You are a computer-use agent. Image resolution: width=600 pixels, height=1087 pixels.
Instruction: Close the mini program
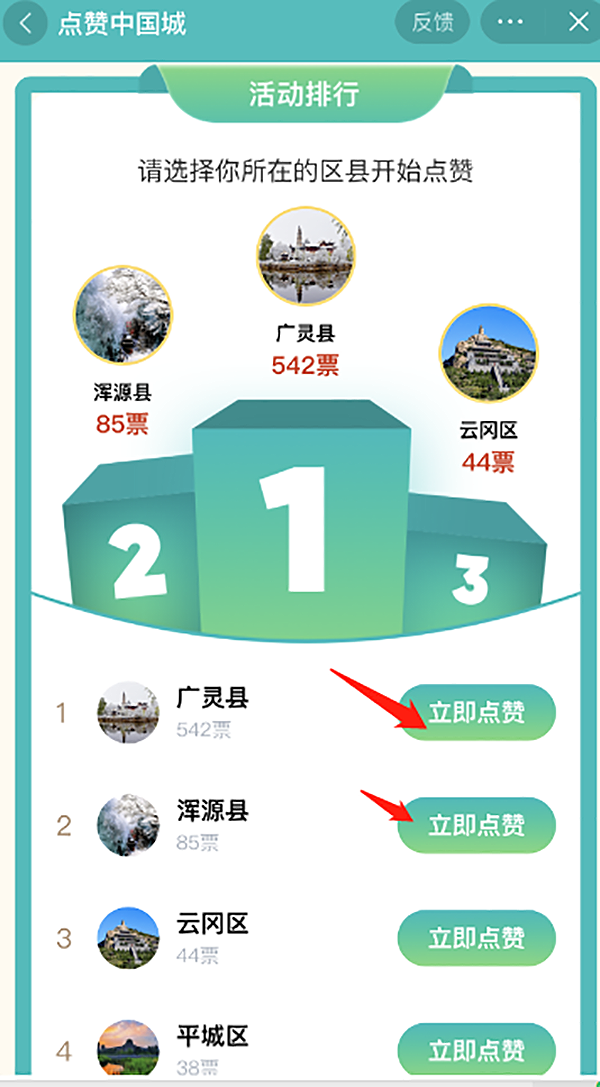click(x=578, y=23)
